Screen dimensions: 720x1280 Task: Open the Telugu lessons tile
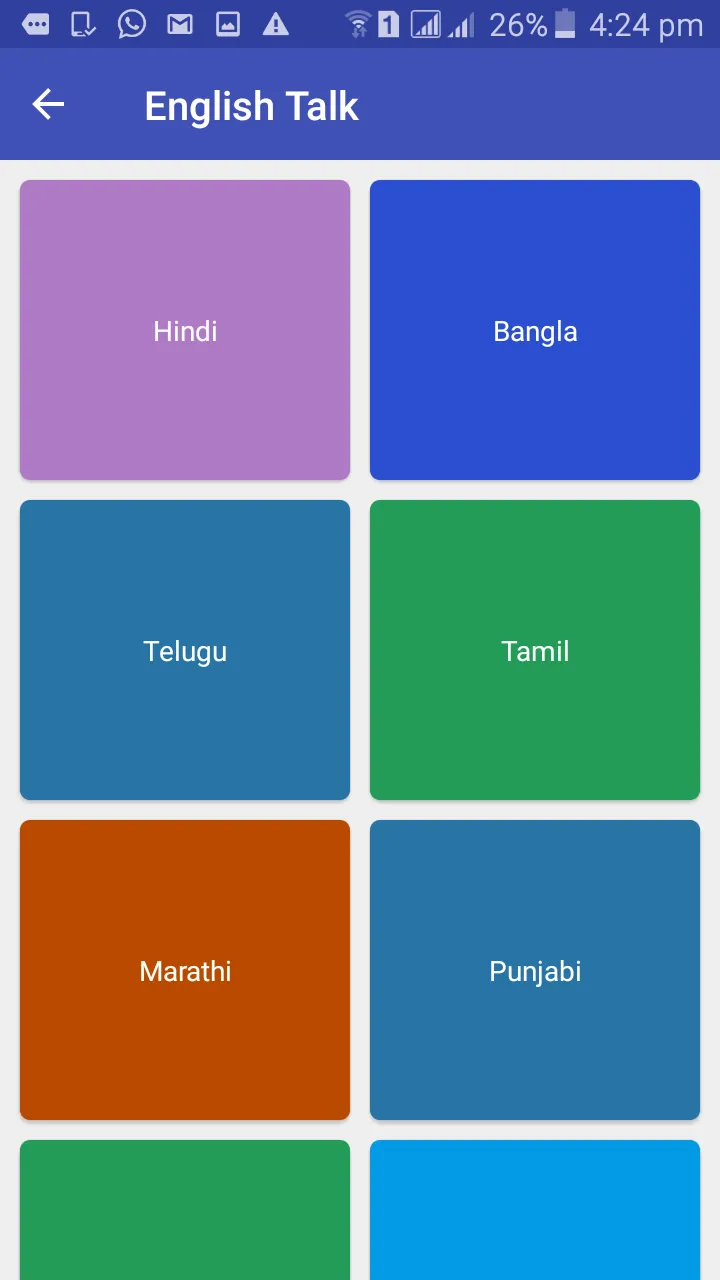point(184,650)
